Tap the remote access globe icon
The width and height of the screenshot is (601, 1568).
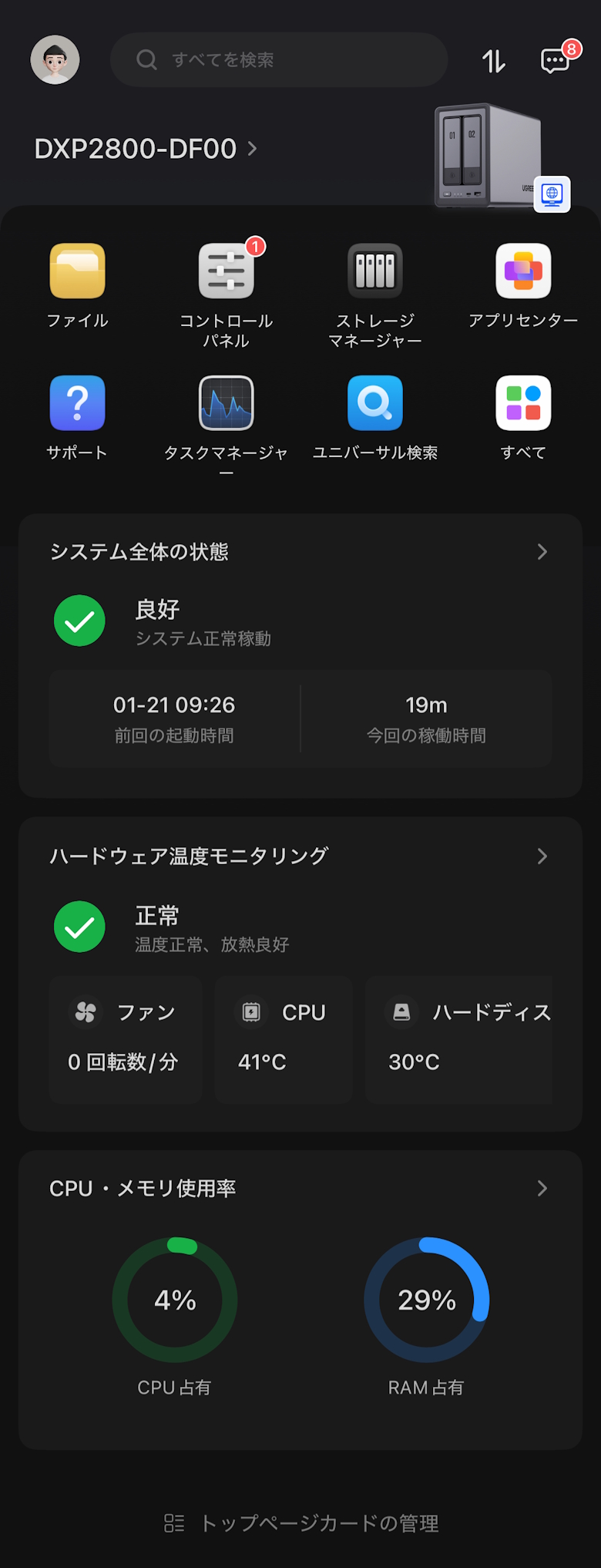(x=552, y=194)
